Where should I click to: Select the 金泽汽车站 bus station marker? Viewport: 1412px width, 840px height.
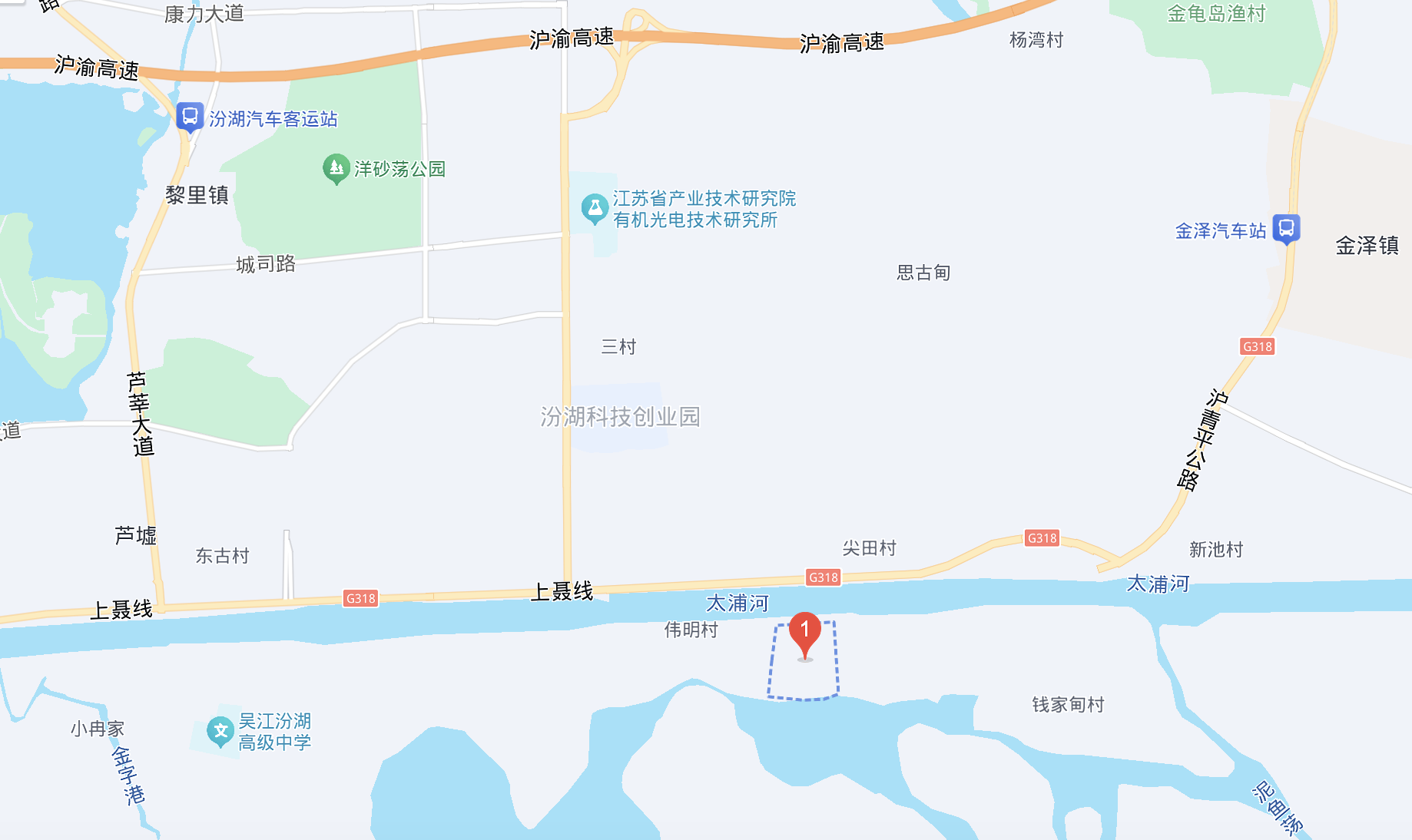[x=1286, y=229]
